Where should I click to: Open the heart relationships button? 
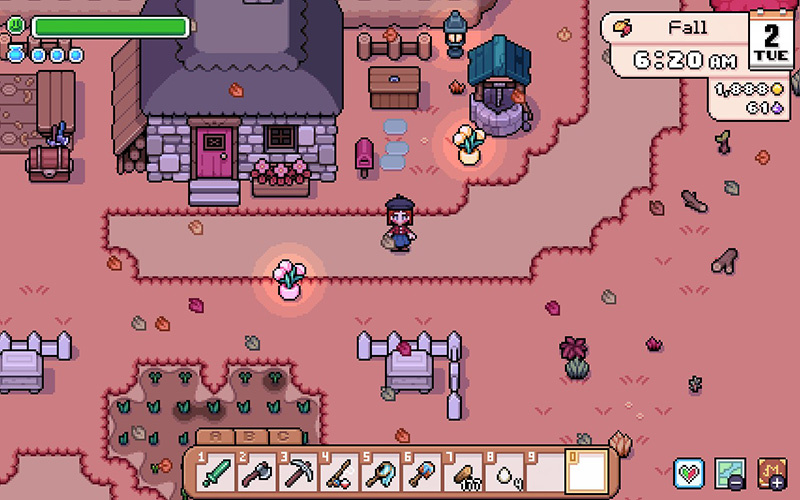689,473
